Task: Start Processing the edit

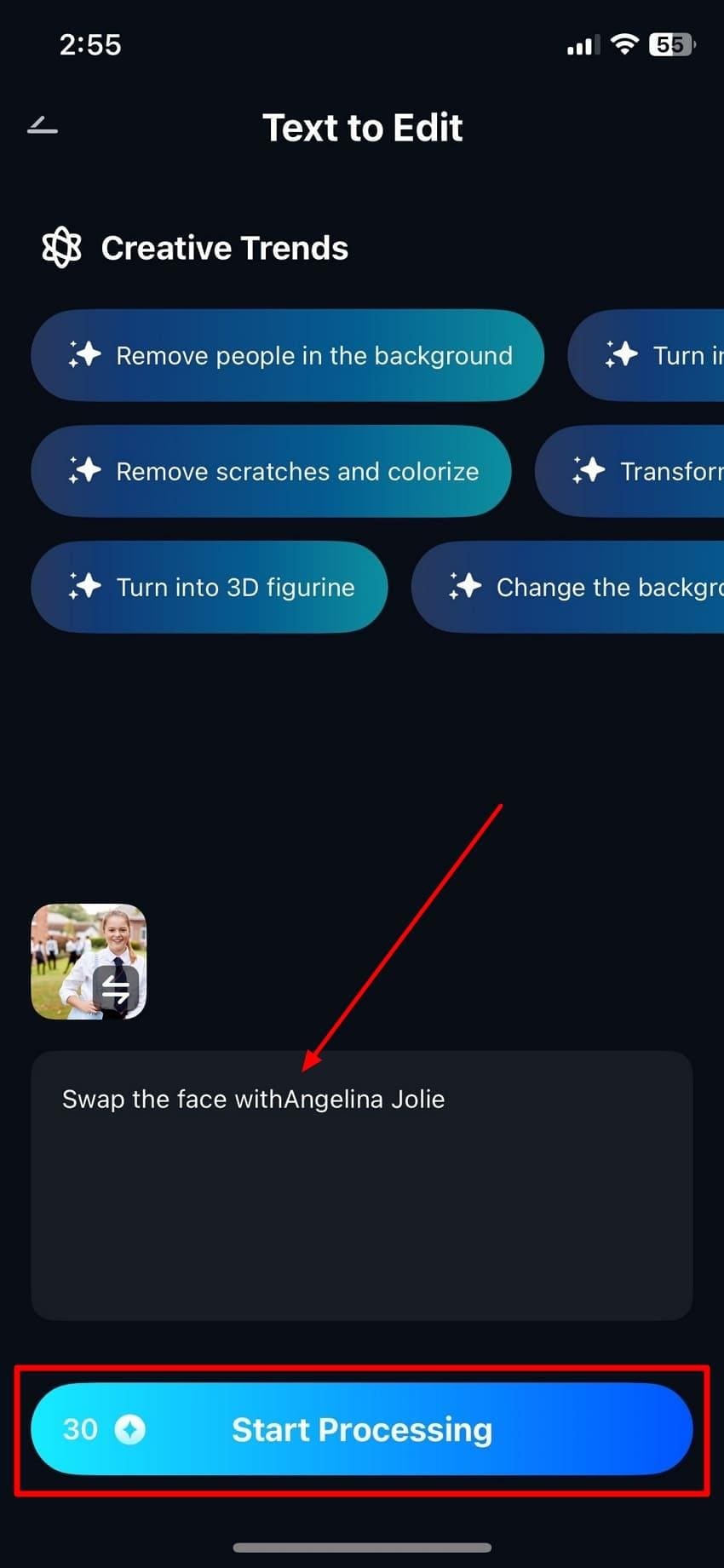Action: pos(361,1429)
